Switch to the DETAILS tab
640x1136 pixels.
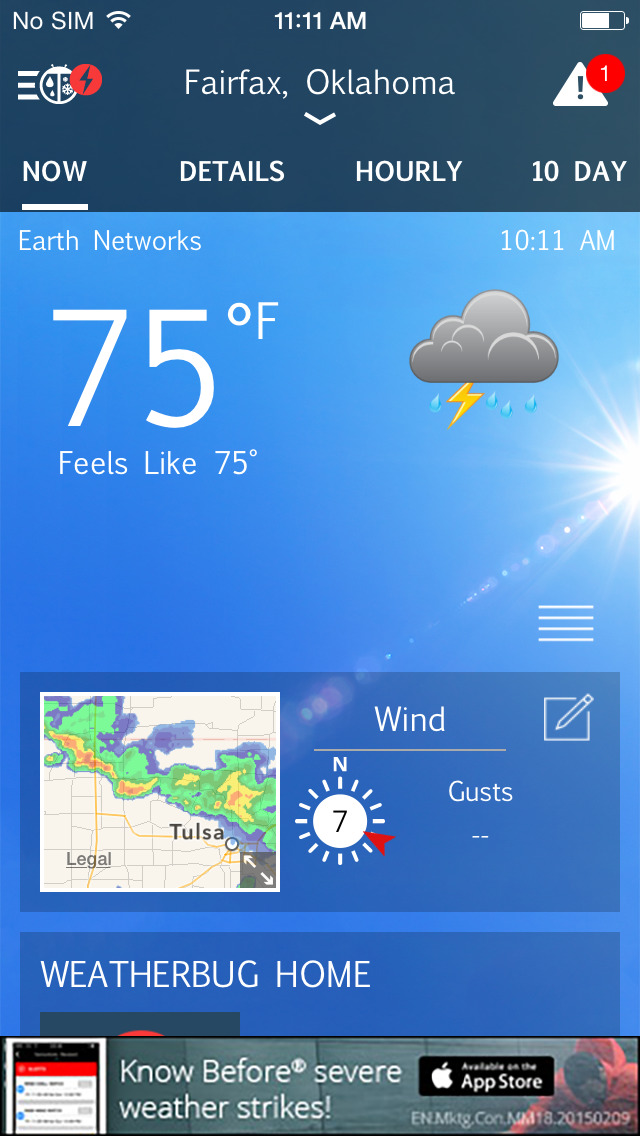pyautogui.click(x=232, y=172)
